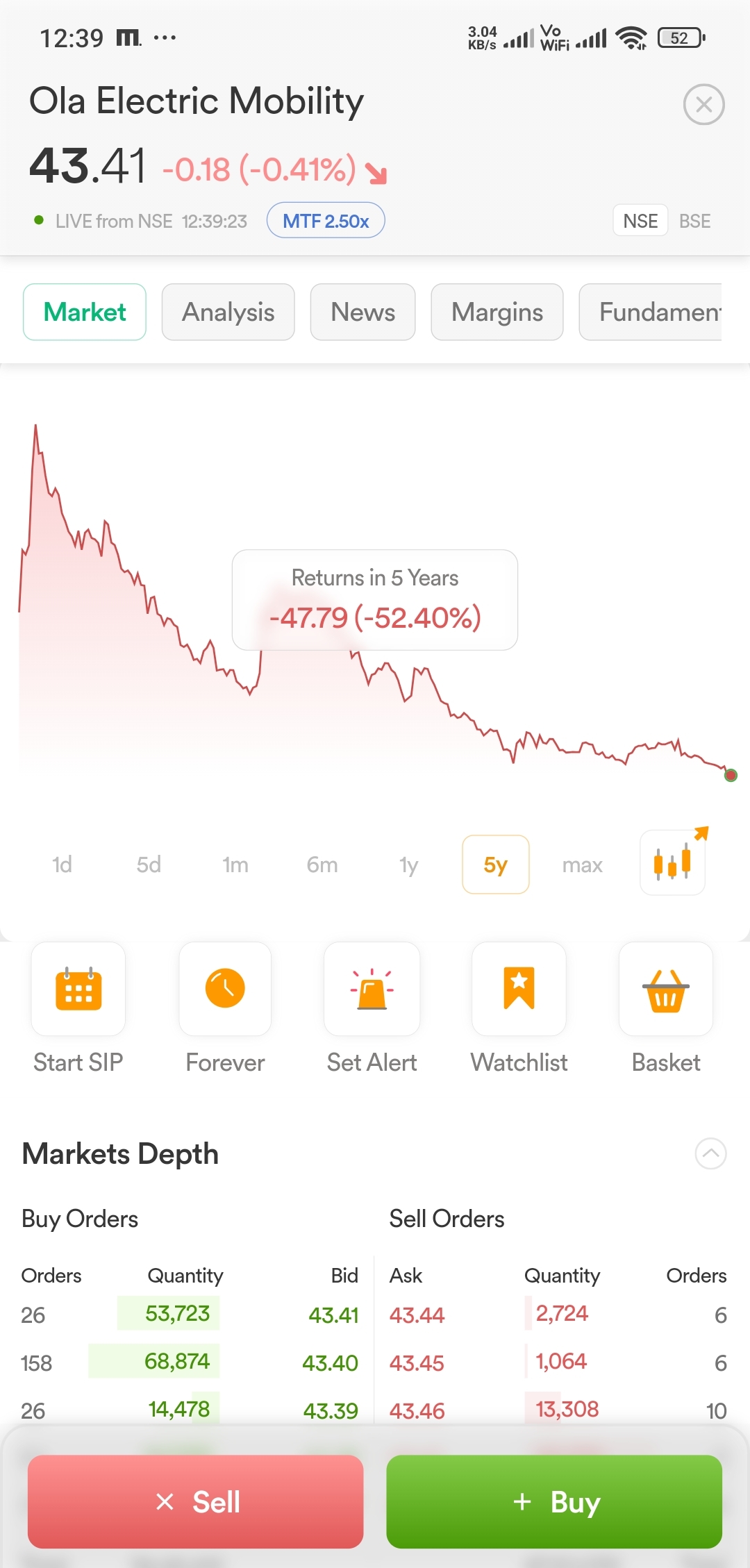
Task: Start a SIP for this stock
Action: (78, 990)
